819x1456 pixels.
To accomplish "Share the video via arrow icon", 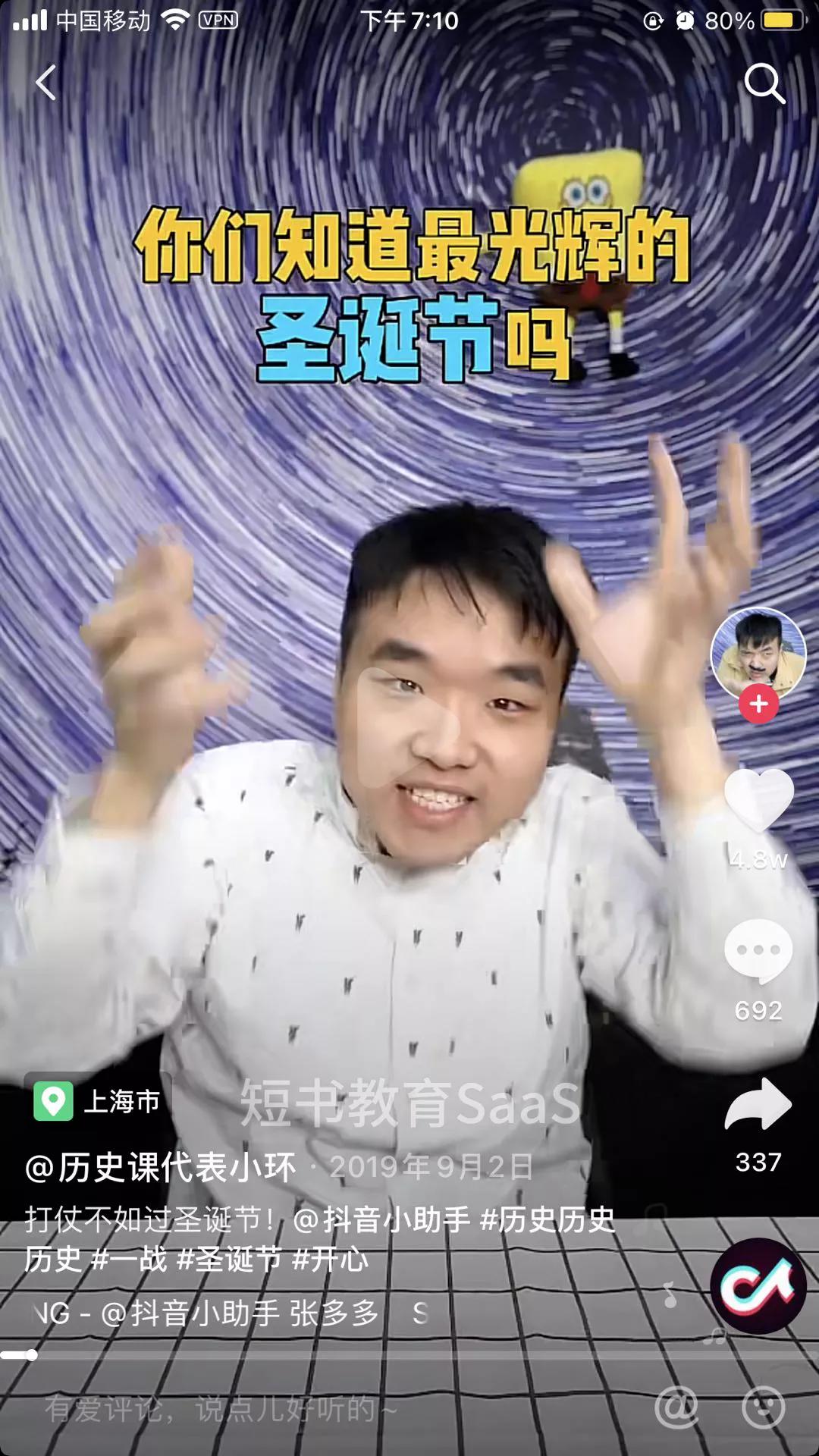I will click(758, 1104).
